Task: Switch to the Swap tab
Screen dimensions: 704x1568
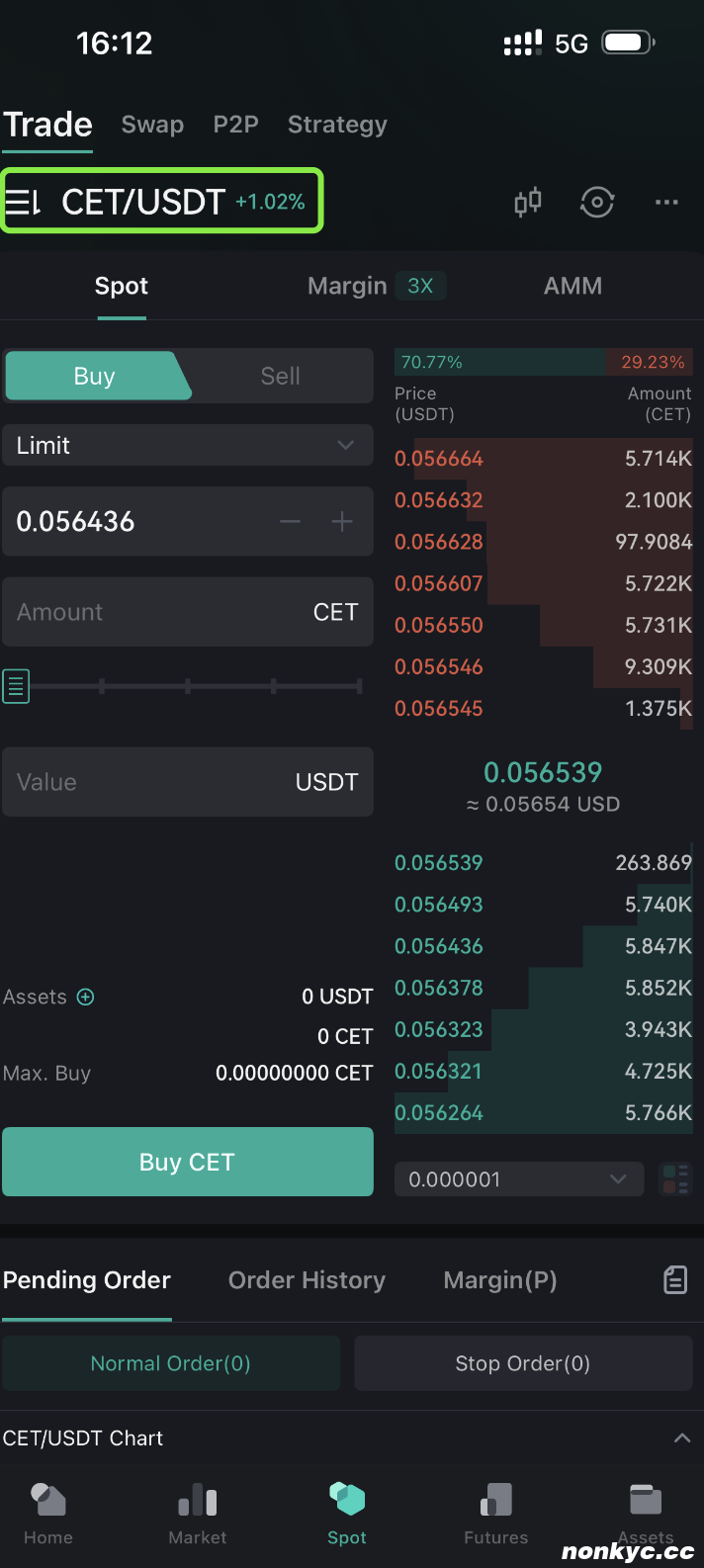Action: (152, 125)
